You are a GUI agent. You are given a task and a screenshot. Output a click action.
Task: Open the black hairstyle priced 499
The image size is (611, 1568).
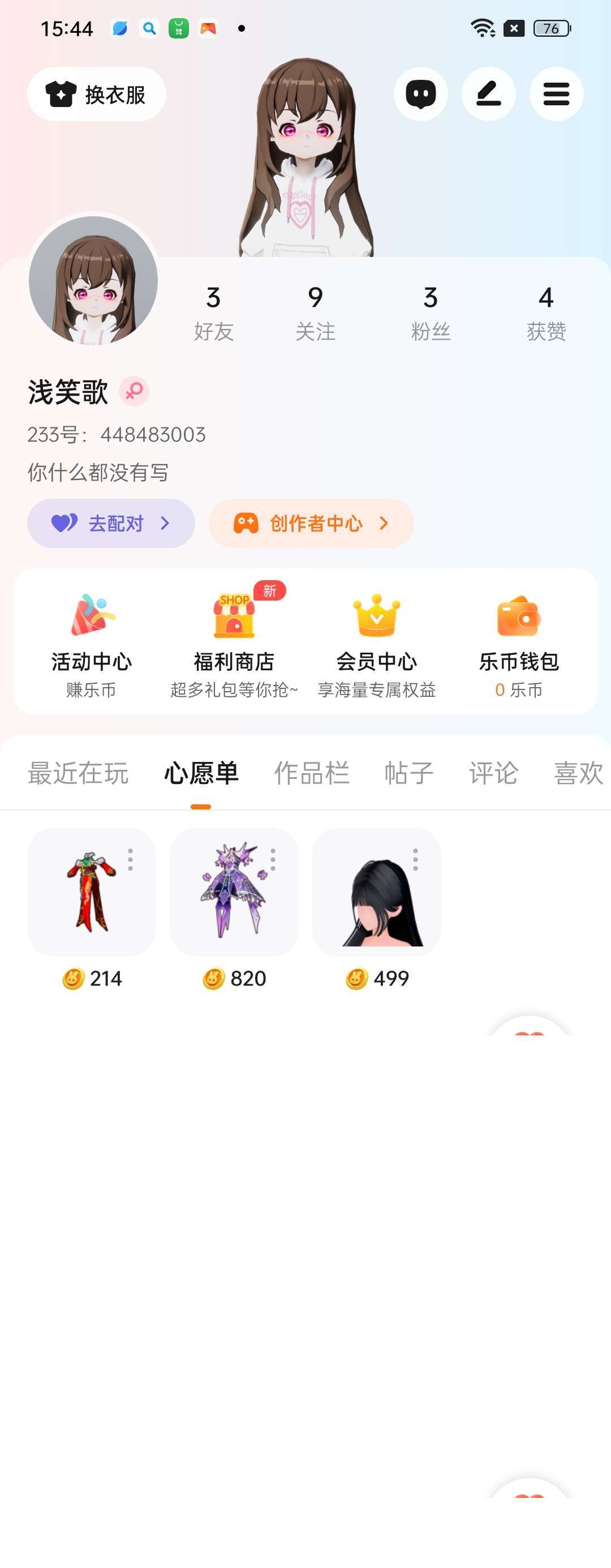376,893
